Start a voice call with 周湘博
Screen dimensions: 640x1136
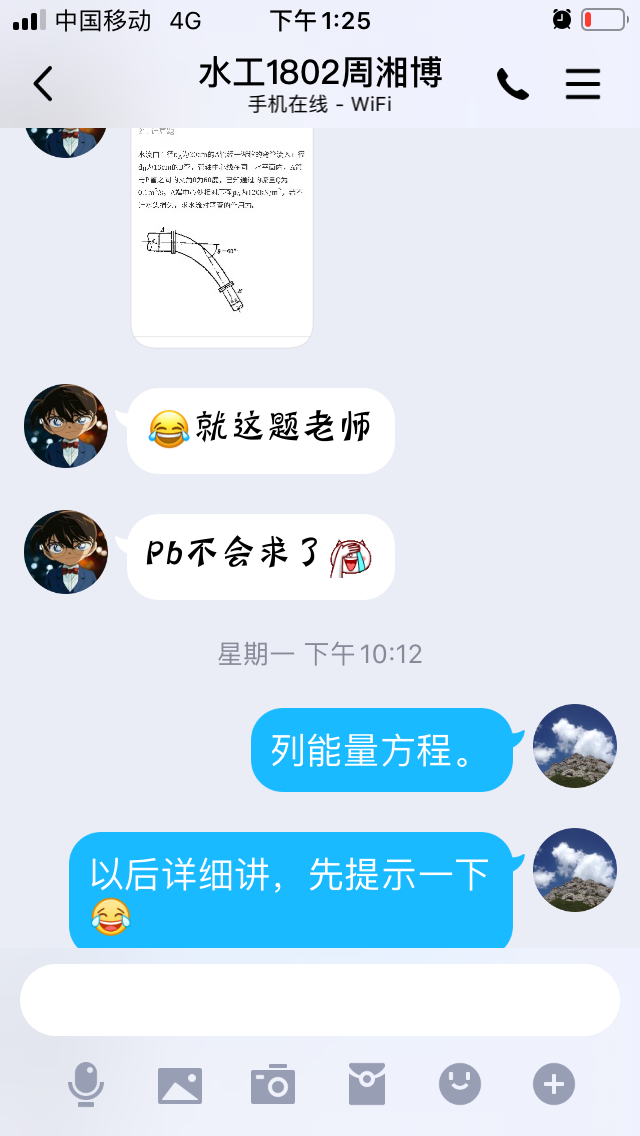(x=512, y=84)
